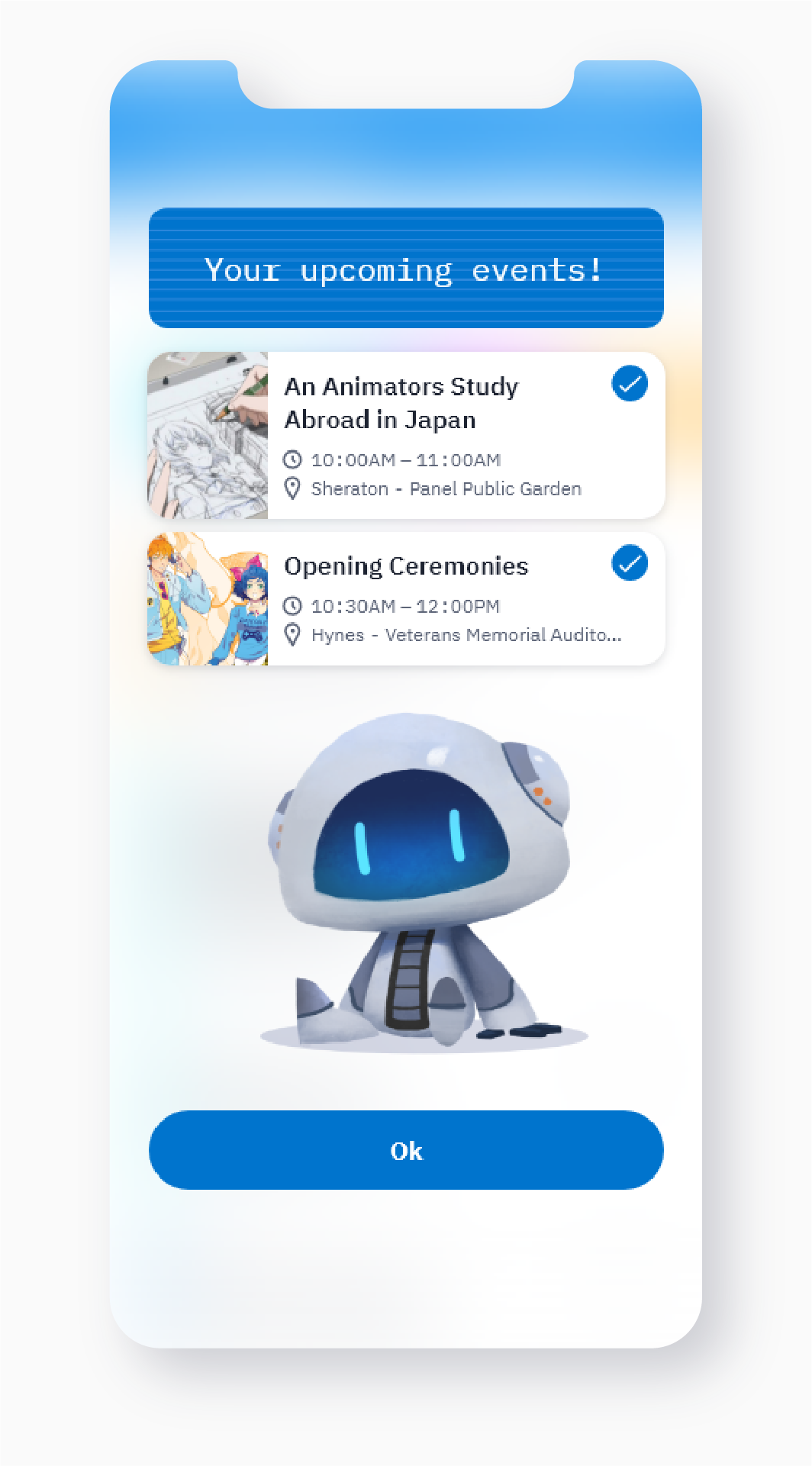Viewport: 812px width, 1466px height.
Task: Uncheck the An Animators Study Abroad event
Action: [630, 383]
